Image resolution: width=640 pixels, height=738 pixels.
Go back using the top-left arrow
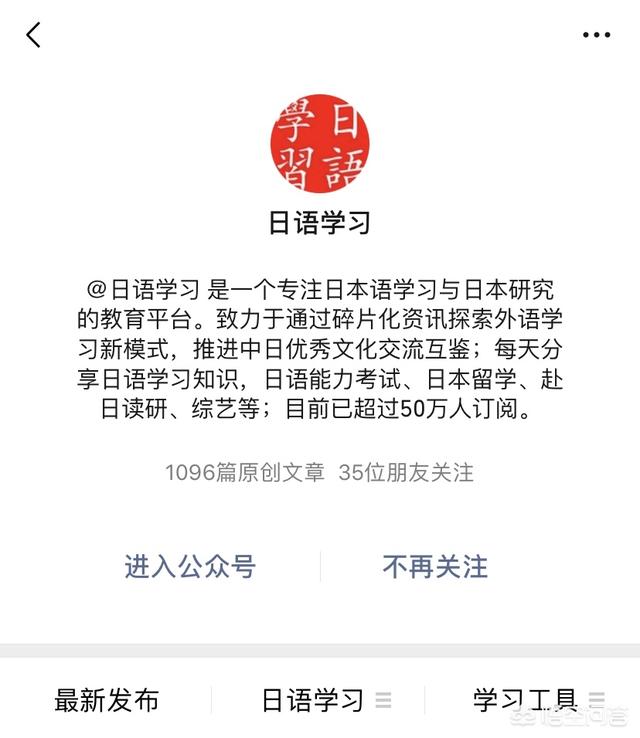point(34,35)
